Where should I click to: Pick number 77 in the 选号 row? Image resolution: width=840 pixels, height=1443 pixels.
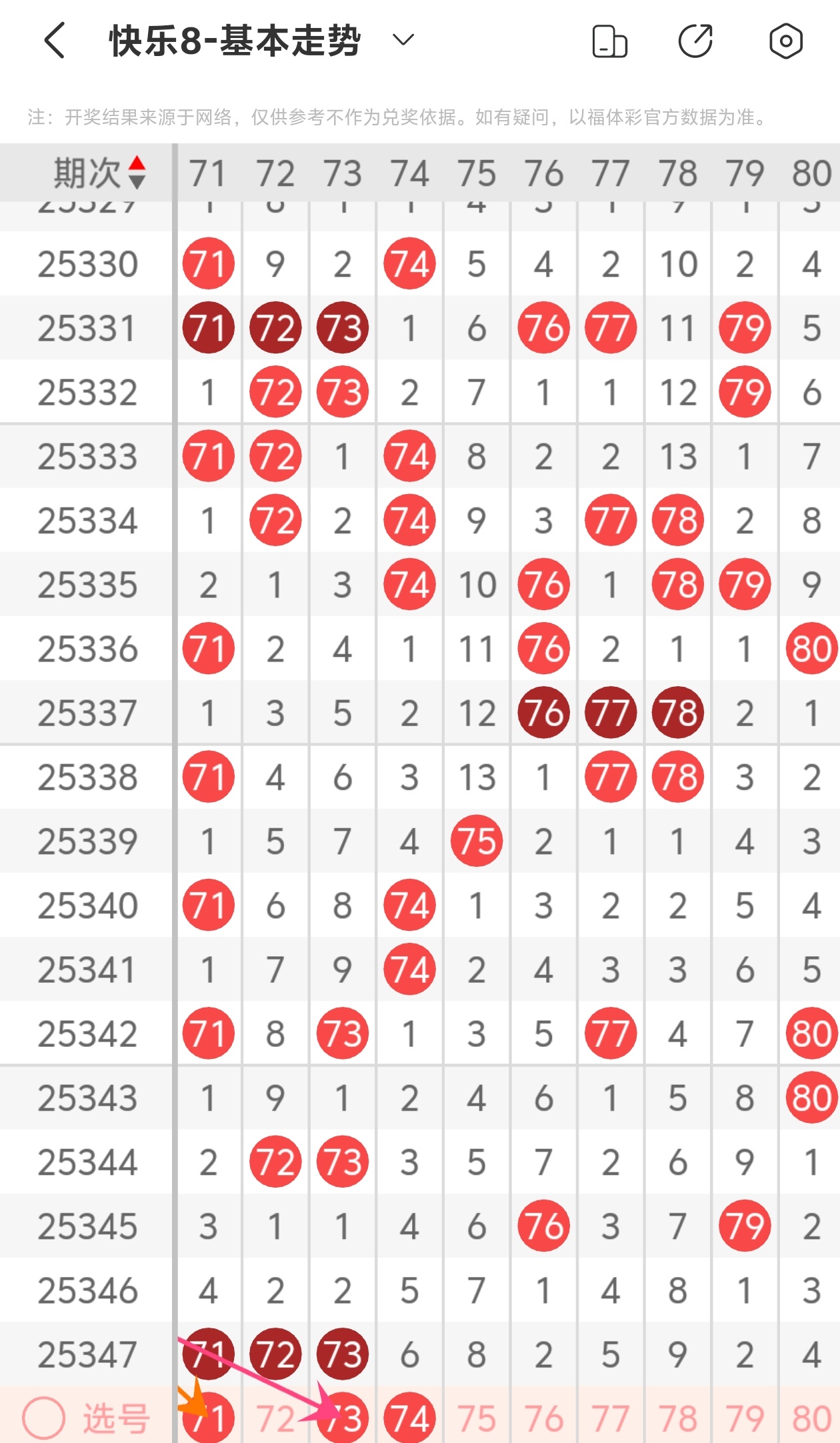point(611,1418)
